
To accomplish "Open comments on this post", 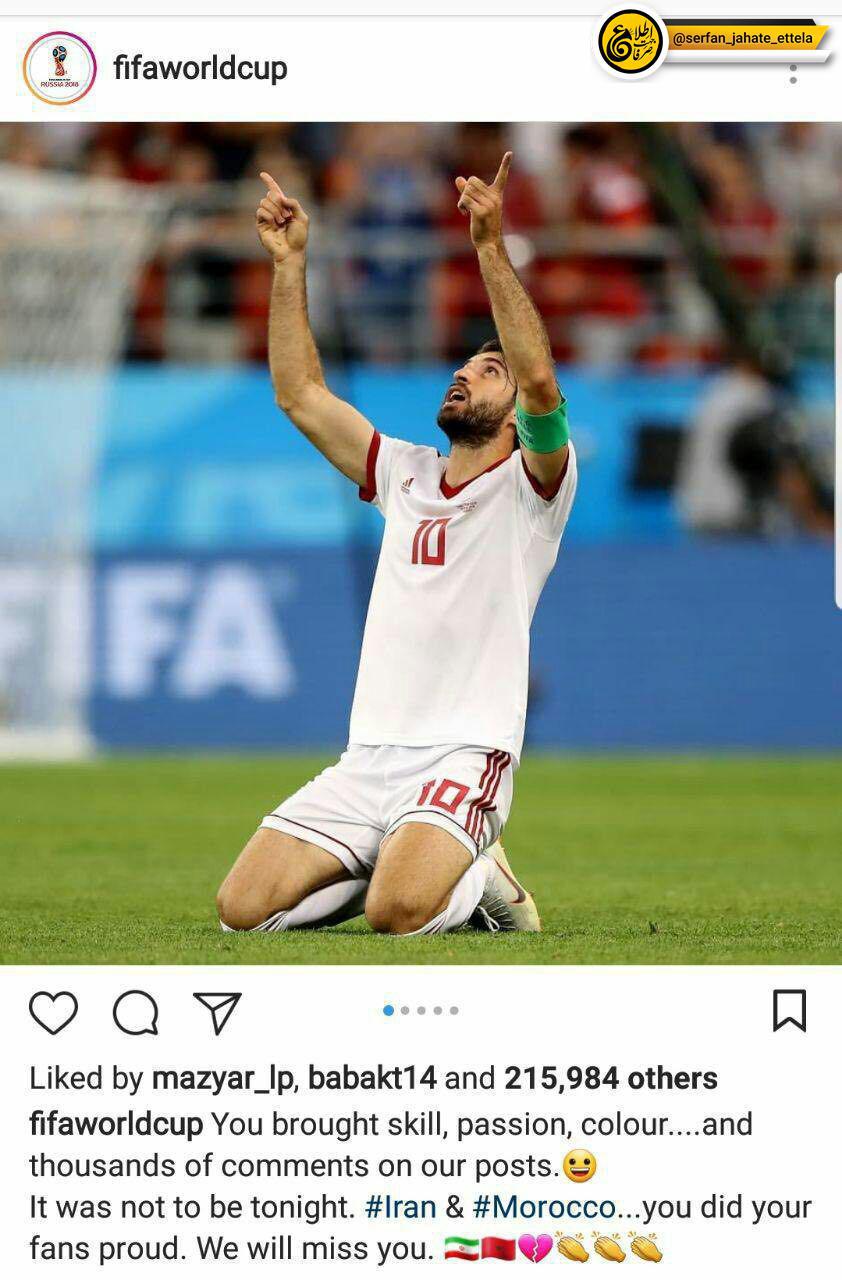I will click(x=136, y=1012).
